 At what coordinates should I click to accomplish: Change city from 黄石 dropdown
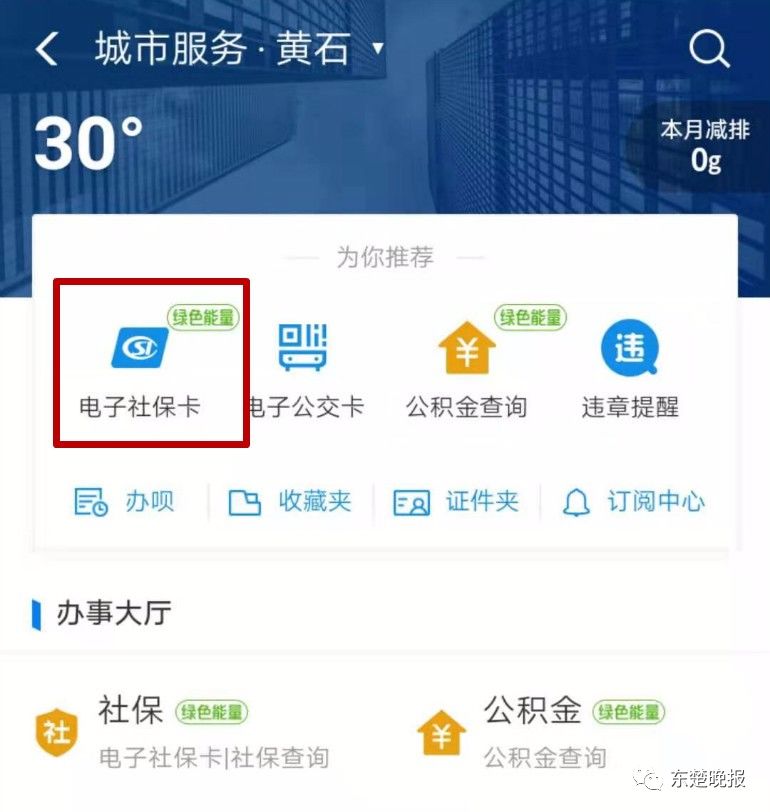pos(378,48)
